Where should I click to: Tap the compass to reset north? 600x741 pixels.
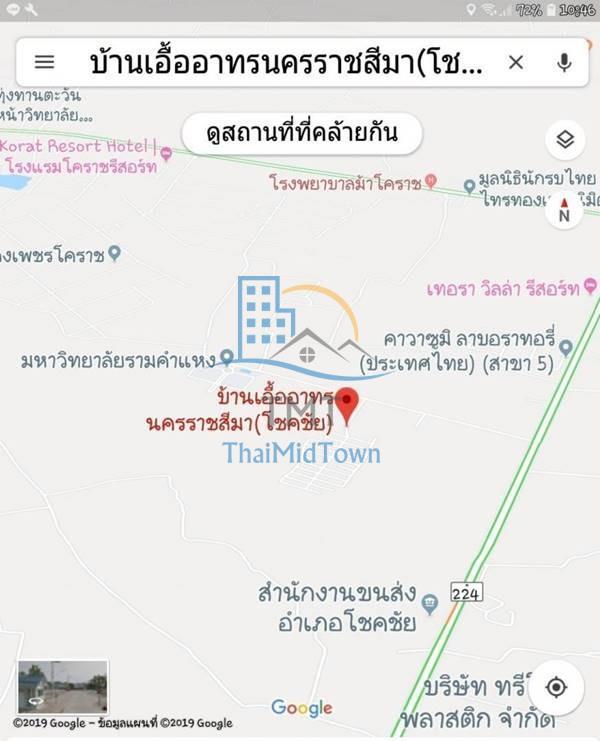564,210
